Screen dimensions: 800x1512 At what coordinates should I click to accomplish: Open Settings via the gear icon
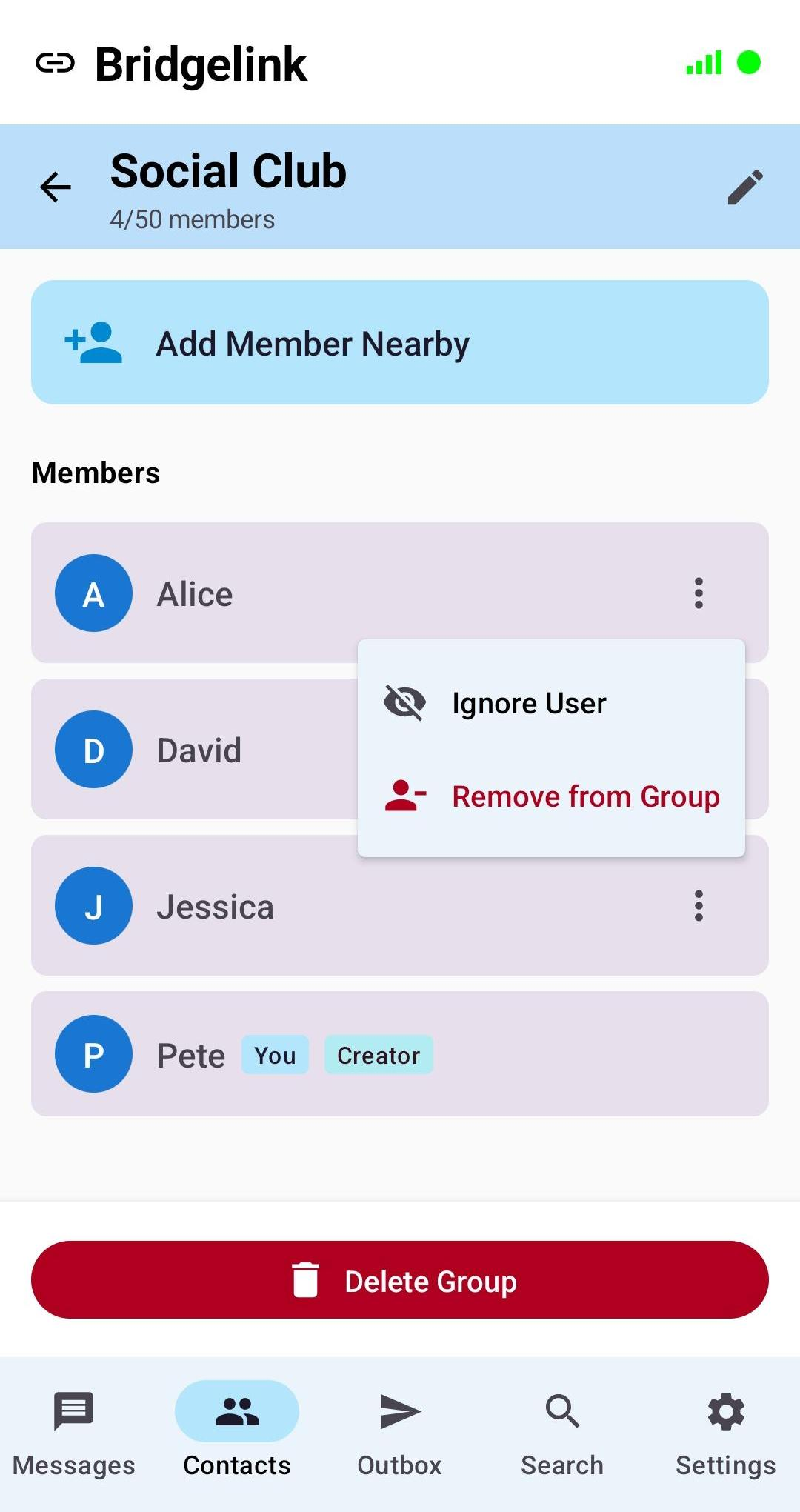click(x=724, y=1411)
